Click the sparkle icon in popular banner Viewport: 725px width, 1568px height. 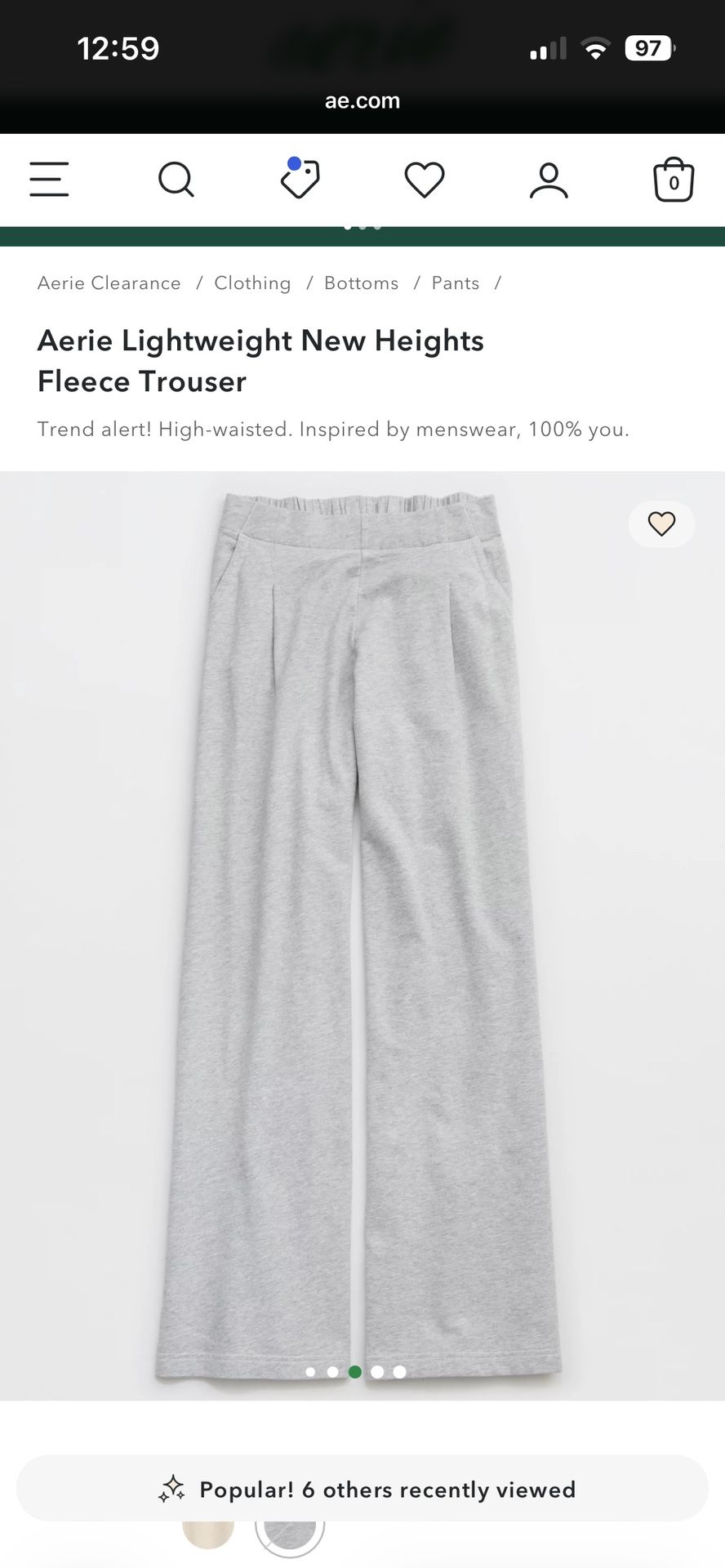pos(171,1488)
